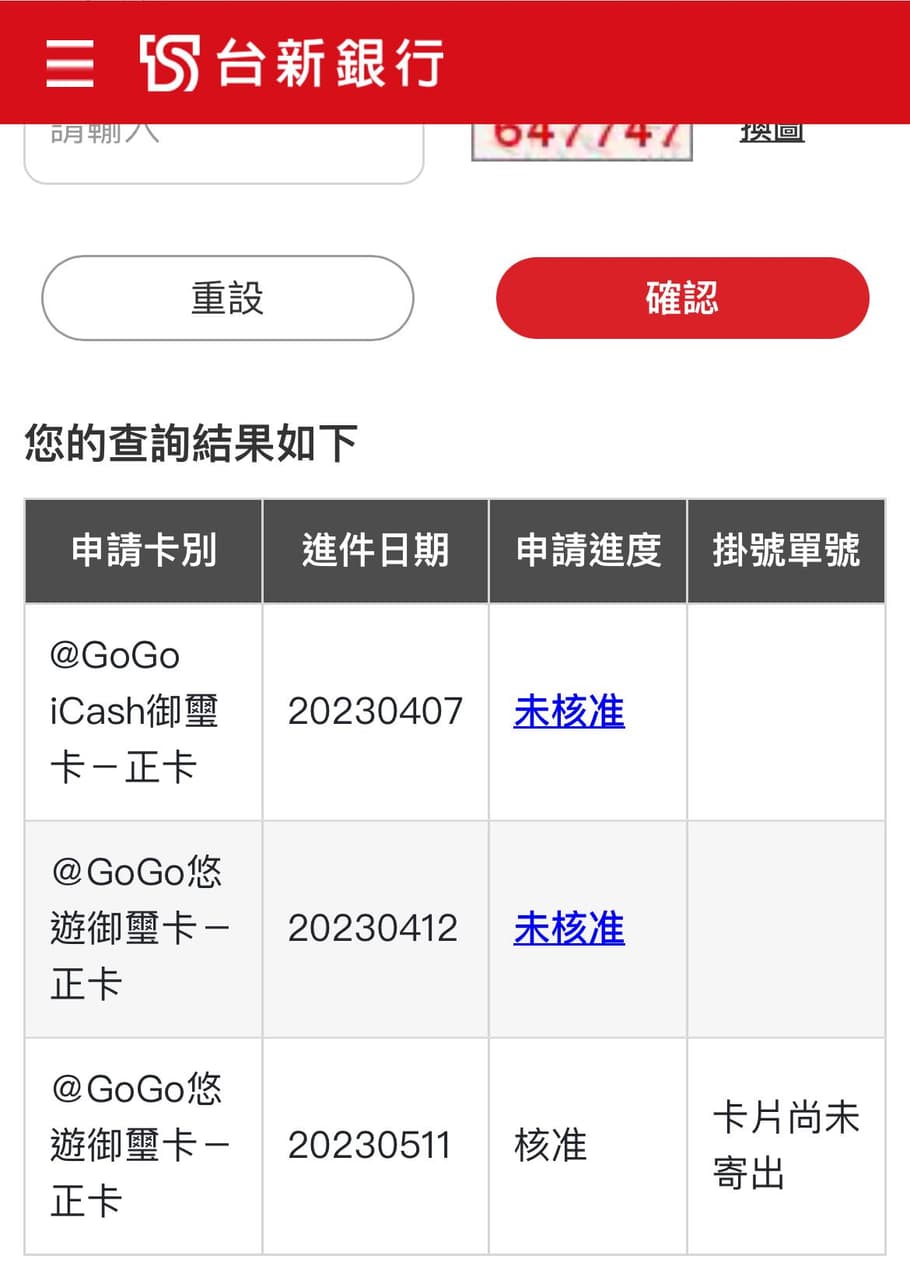
Task: Select the 掛號單號 column header
Action: [787, 550]
